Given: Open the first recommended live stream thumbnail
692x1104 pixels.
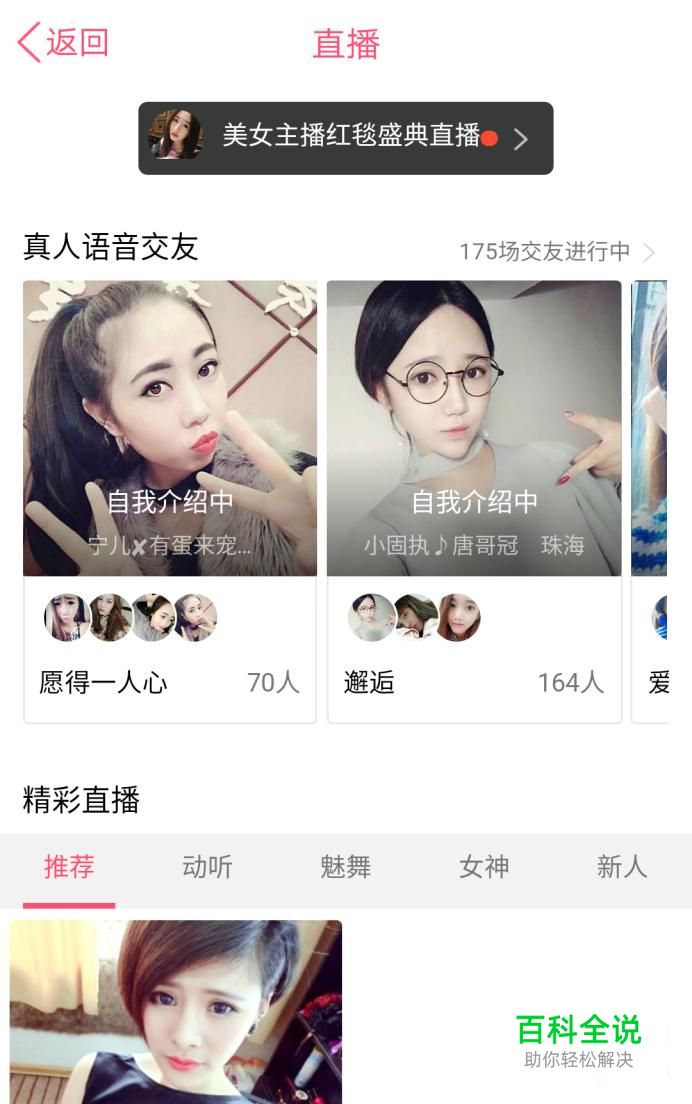Looking at the screenshot, I should click(176, 1010).
